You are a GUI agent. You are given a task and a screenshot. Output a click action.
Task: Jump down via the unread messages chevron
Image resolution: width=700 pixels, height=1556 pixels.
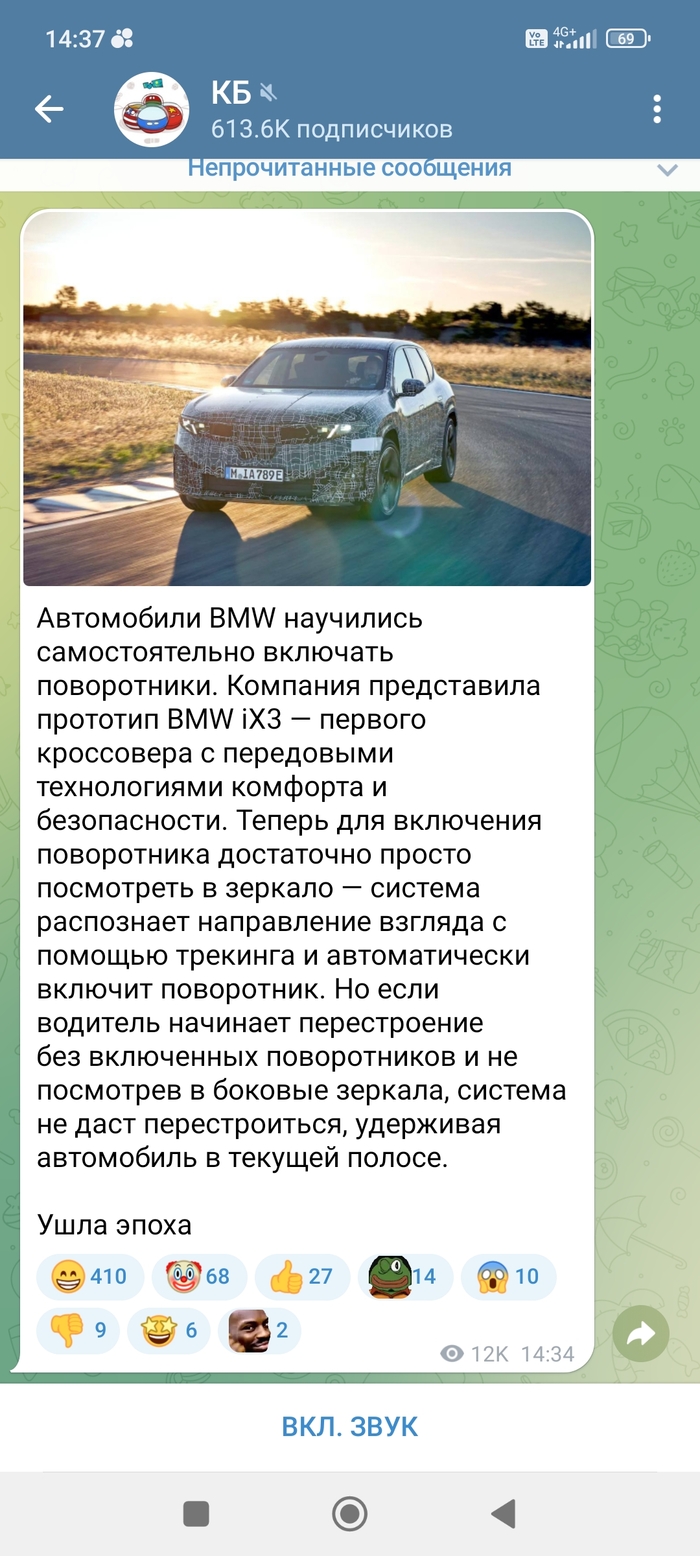point(667,170)
